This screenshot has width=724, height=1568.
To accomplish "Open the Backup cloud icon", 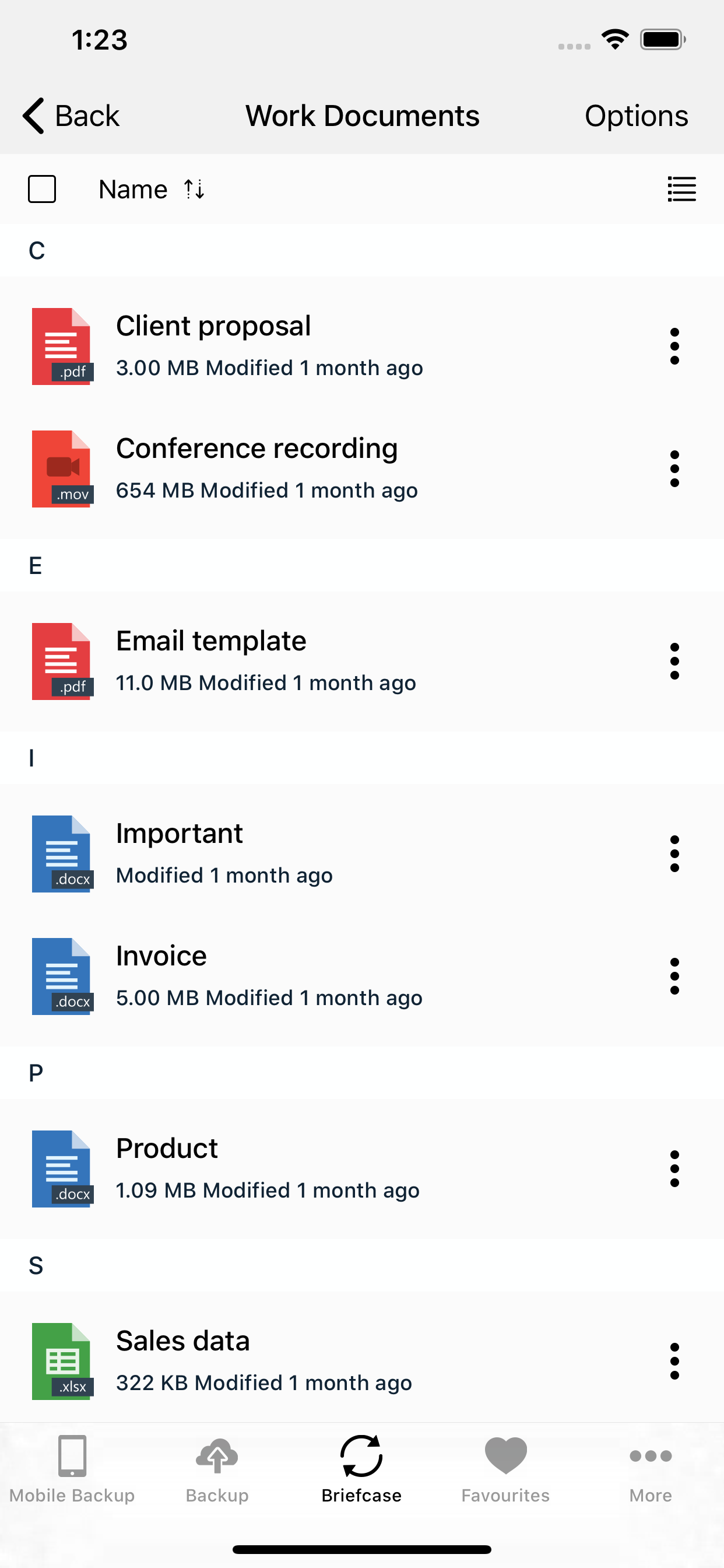I will click(217, 1457).
